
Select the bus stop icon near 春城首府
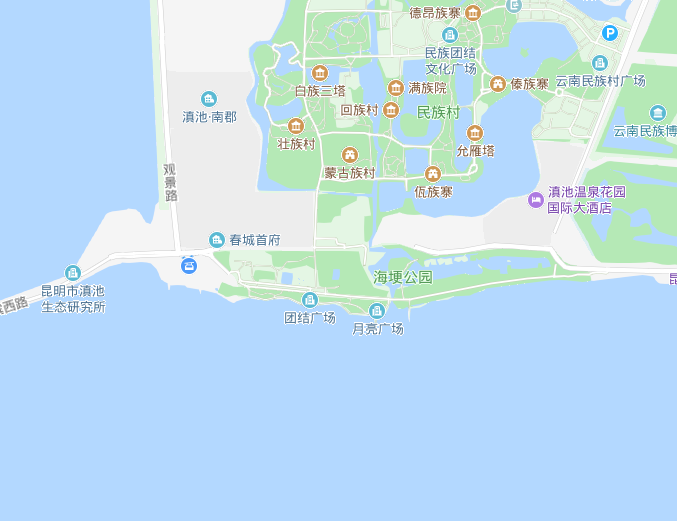(x=189, y=265)
